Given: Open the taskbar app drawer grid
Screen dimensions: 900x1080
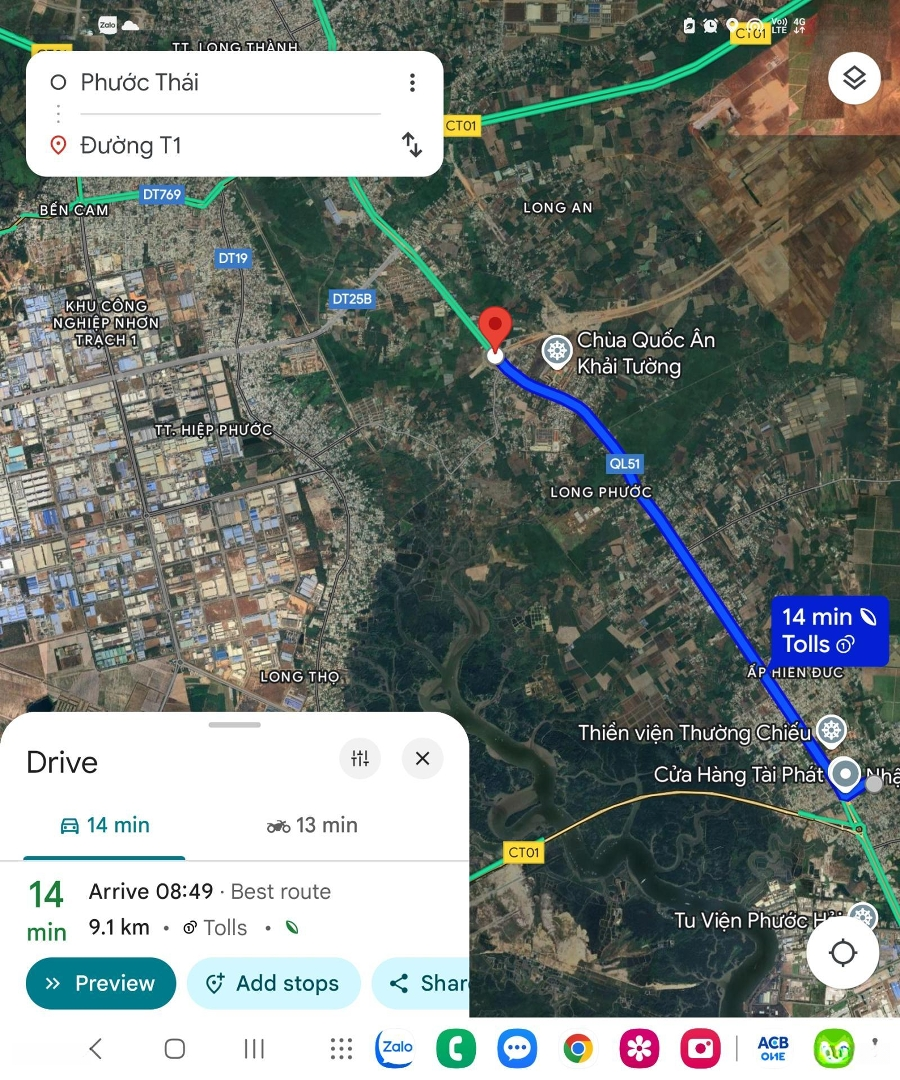Looking at the screenshot, I should [341, 1048].
